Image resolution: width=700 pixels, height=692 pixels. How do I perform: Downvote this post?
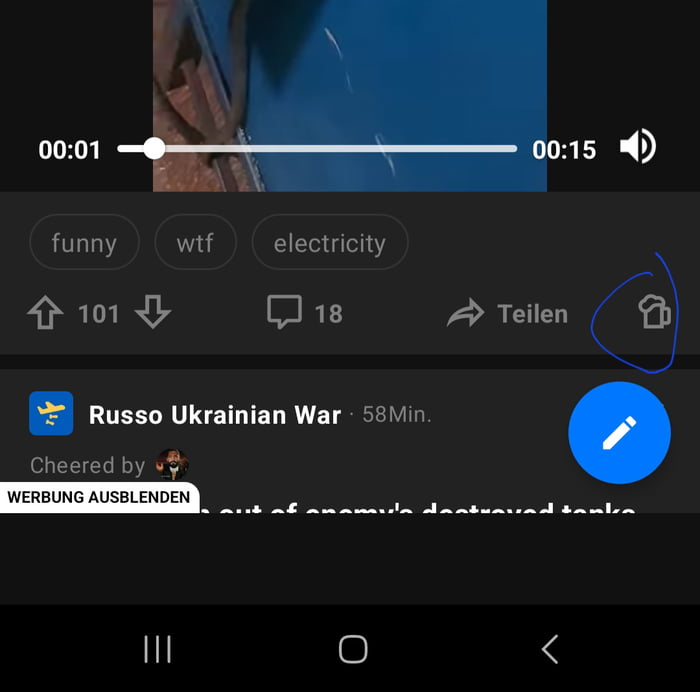(x=152, y=314)
